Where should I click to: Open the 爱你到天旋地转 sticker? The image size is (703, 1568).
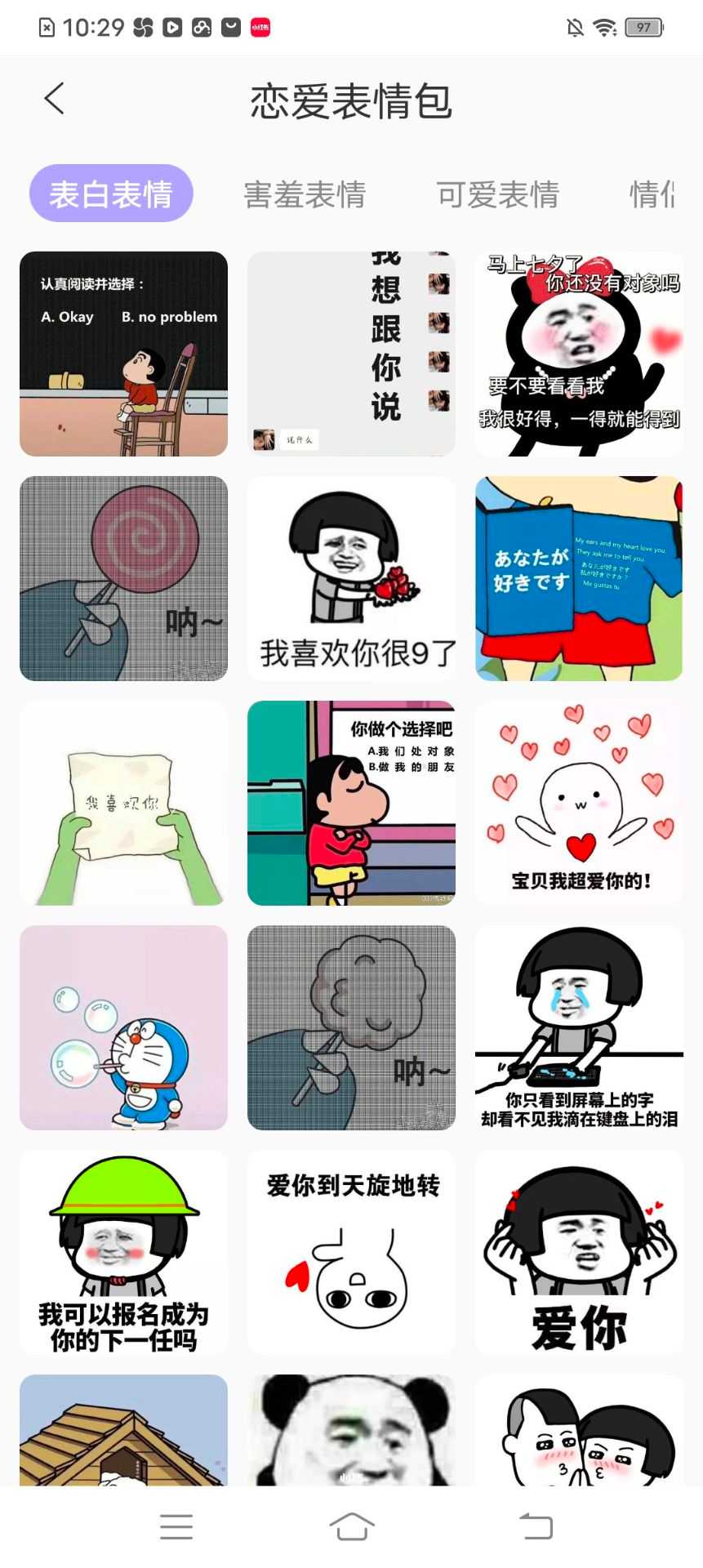351,1252
